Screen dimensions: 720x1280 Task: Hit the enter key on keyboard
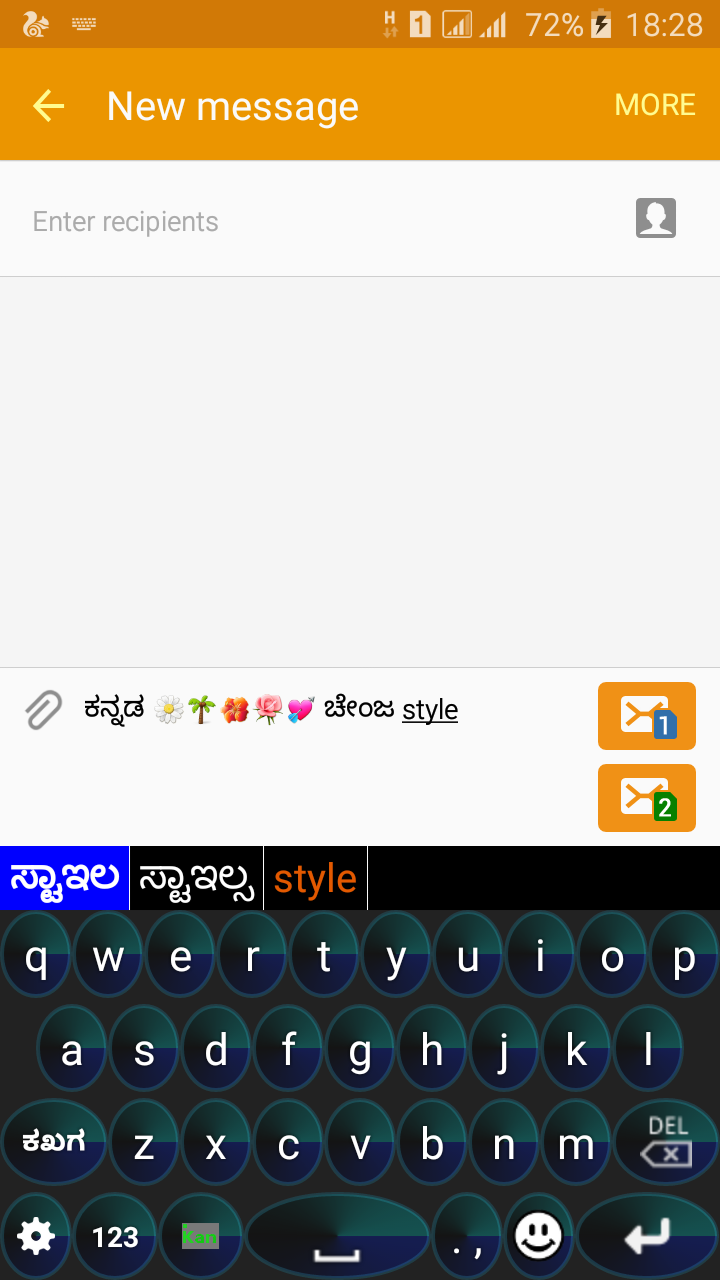click(x=646, y=1237)
